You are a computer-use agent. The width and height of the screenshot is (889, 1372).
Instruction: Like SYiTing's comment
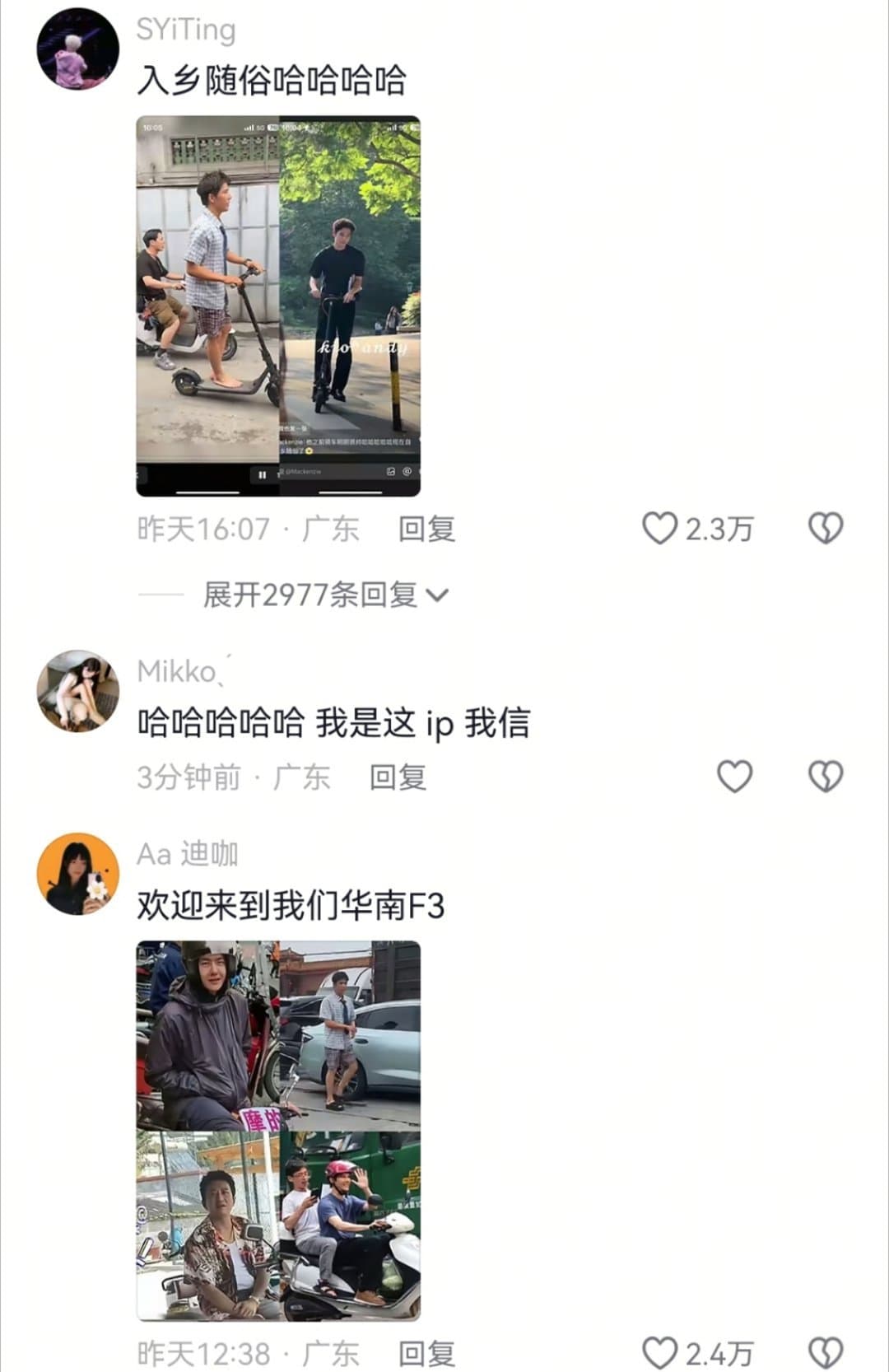point(660,529)
